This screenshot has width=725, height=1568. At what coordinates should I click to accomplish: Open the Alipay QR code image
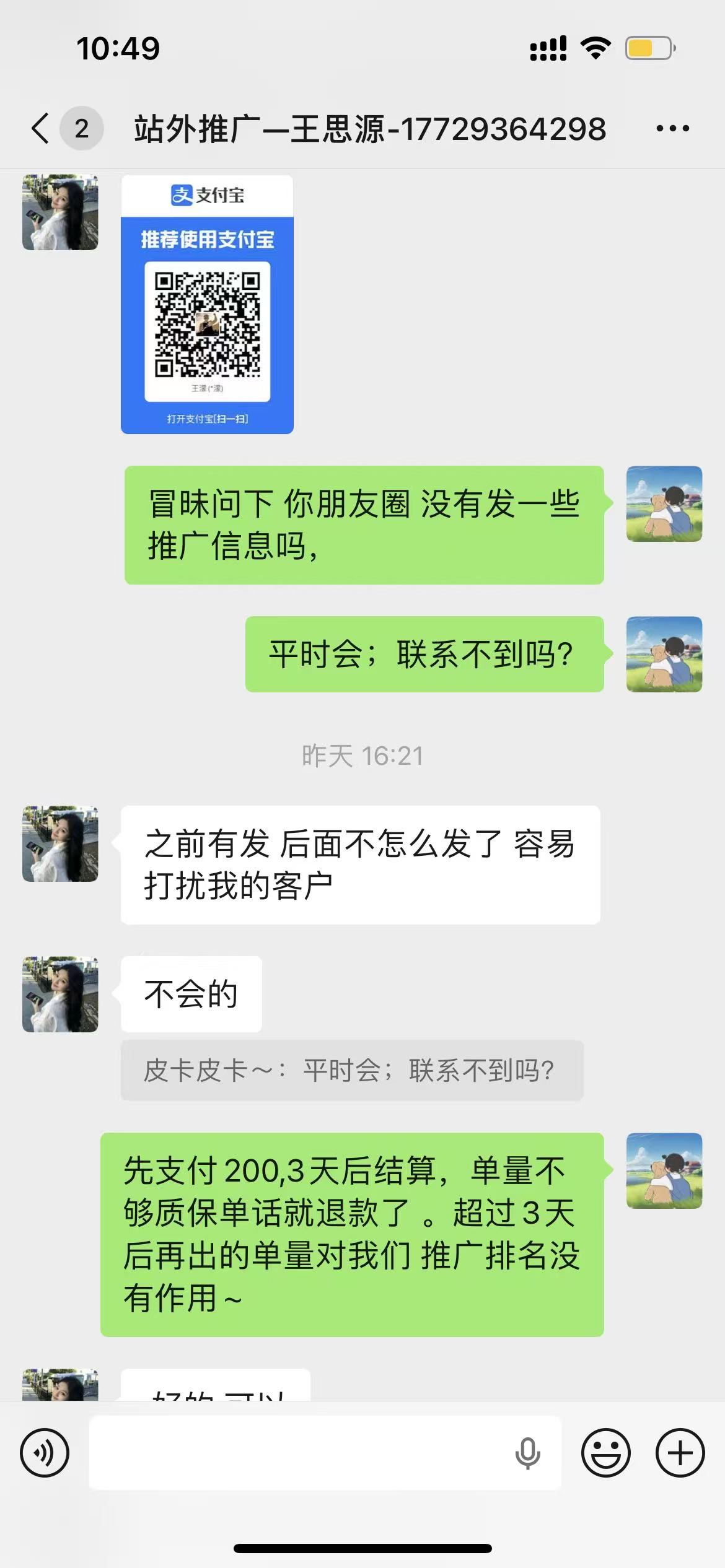click(208, 303)
